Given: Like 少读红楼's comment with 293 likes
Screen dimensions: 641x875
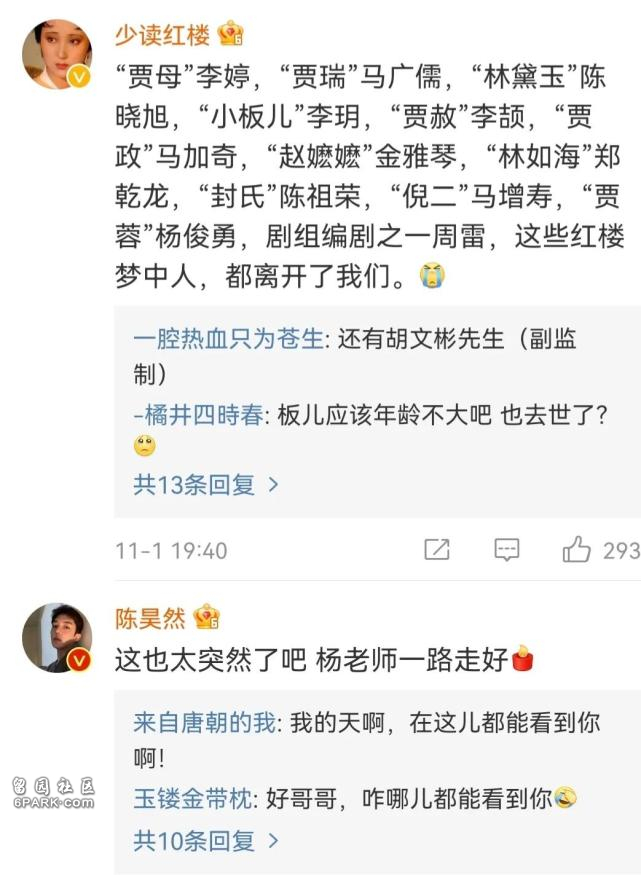Looking at the screenshot, I should pos(577,549).
